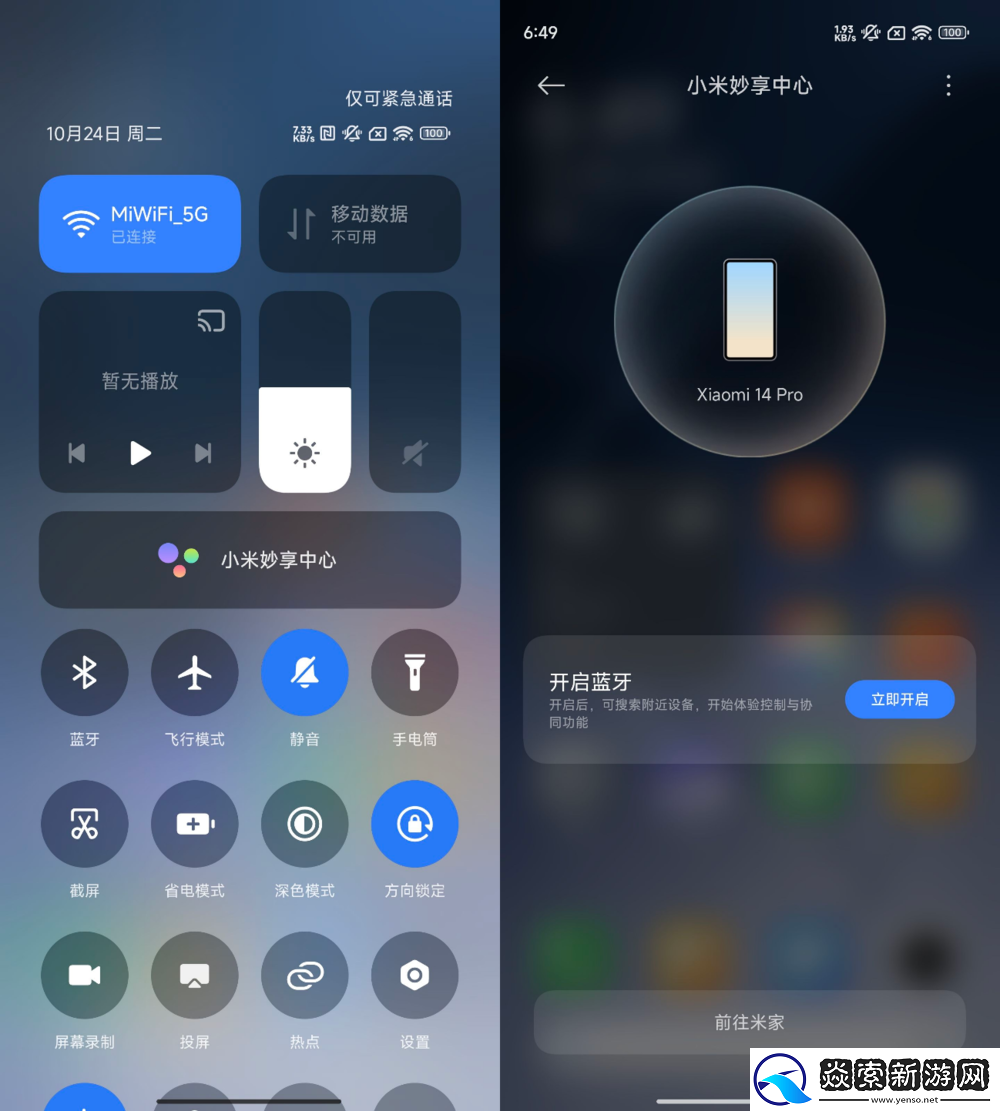
Task: Go back from 小米妙享中心 page
Action: point(551,86)
